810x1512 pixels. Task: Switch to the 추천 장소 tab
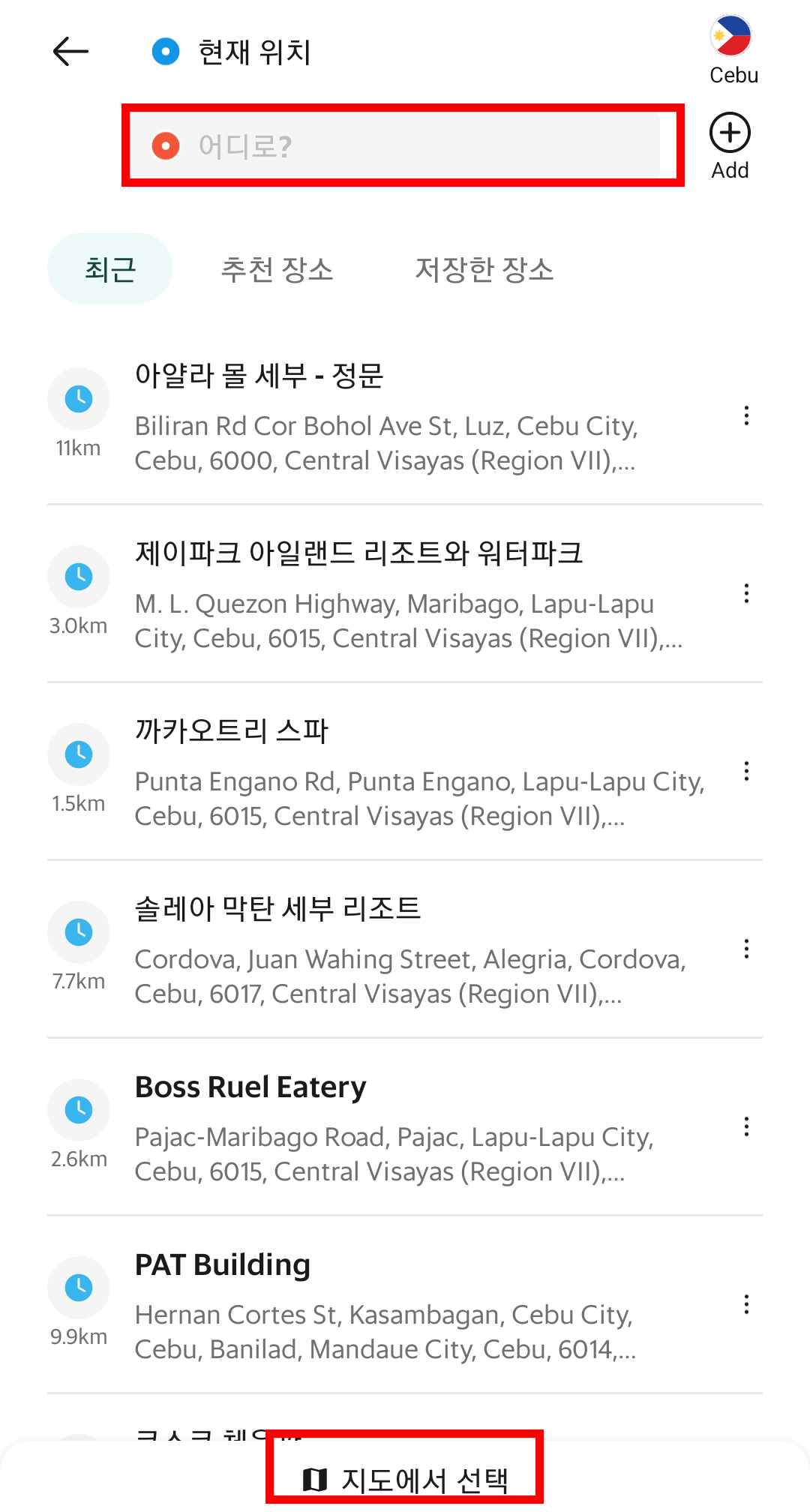click(x=277, y=269)
